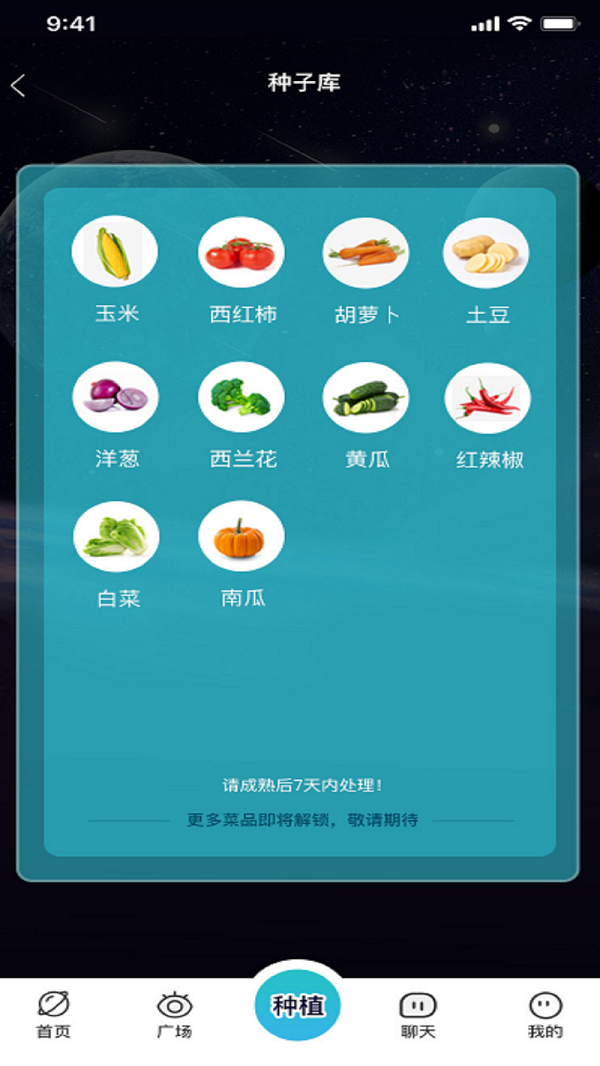
Task: Tap the 西兰花 broccoli seed
Action: point(242,397)
